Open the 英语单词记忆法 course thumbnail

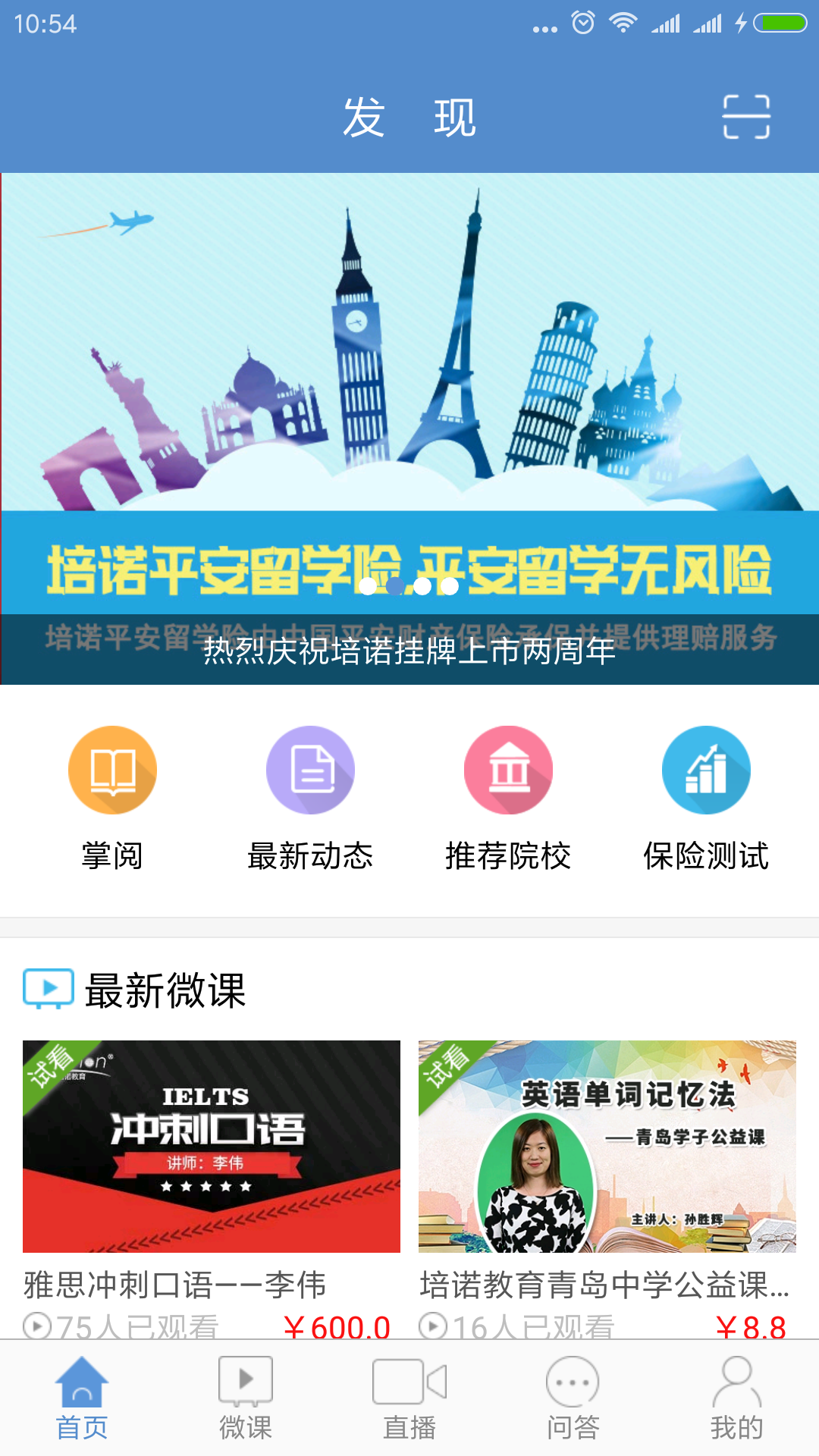tap(607, 1145)
